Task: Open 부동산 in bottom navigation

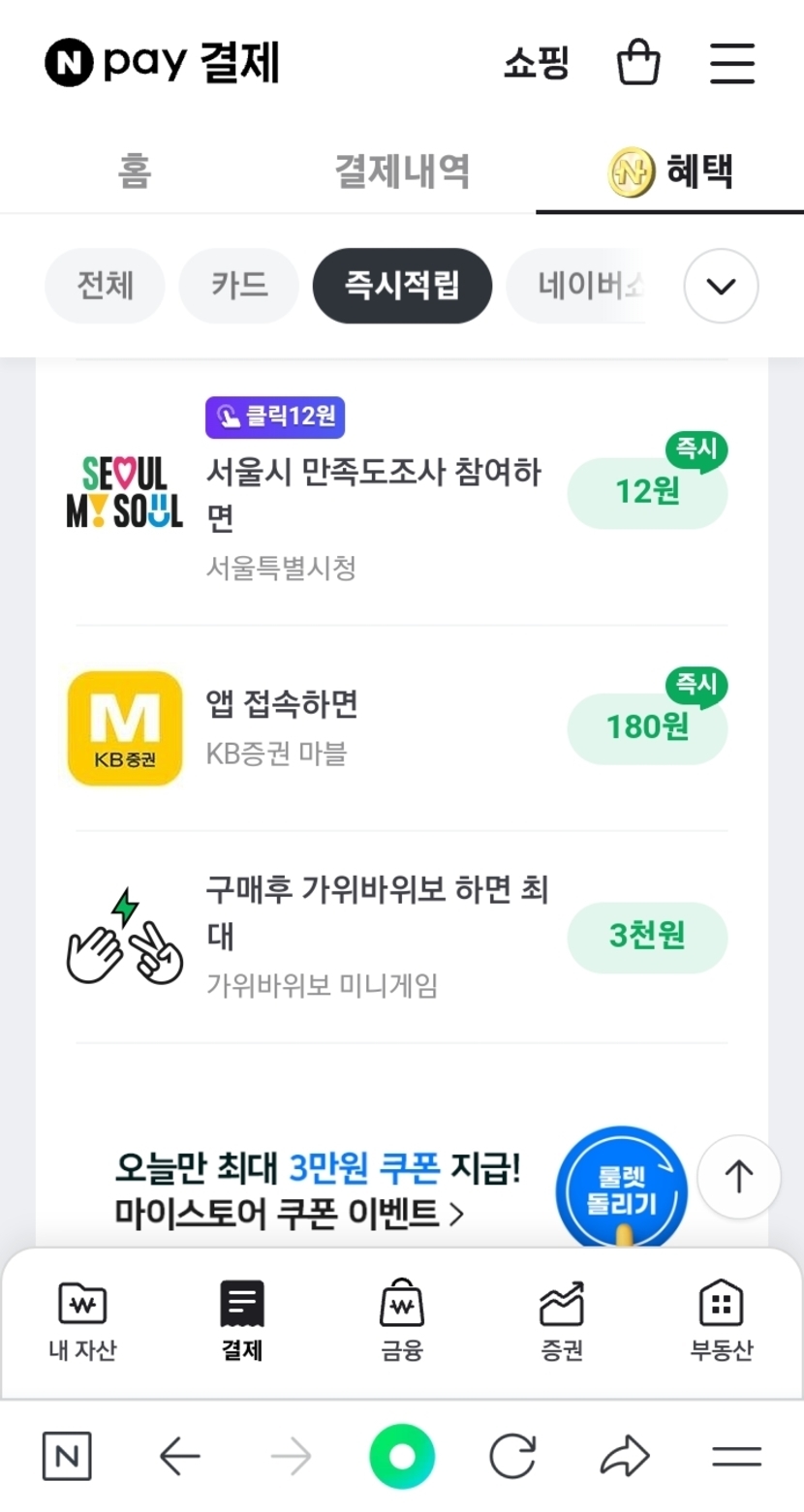Action: [722, 1321]
